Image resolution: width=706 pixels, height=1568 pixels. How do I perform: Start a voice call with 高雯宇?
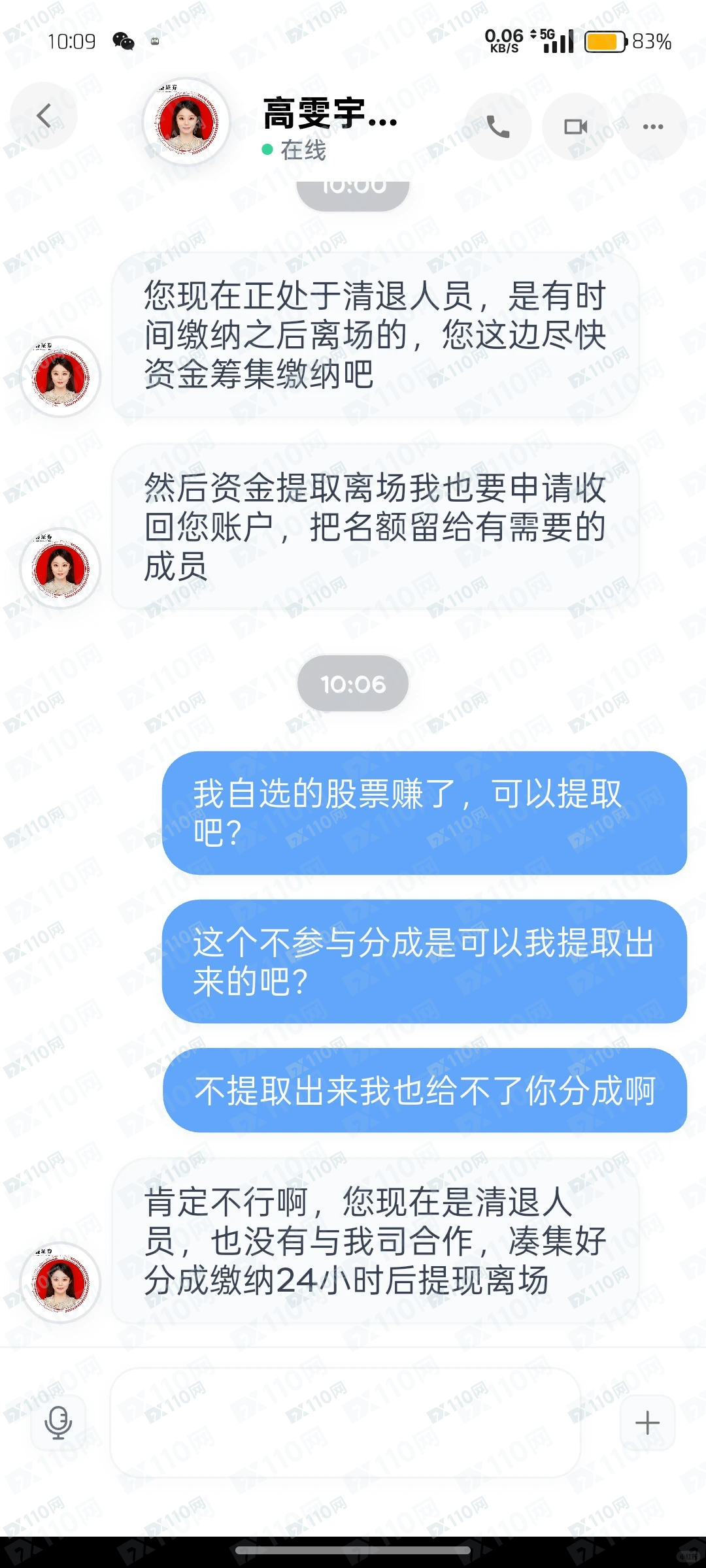tap(498, 126)
